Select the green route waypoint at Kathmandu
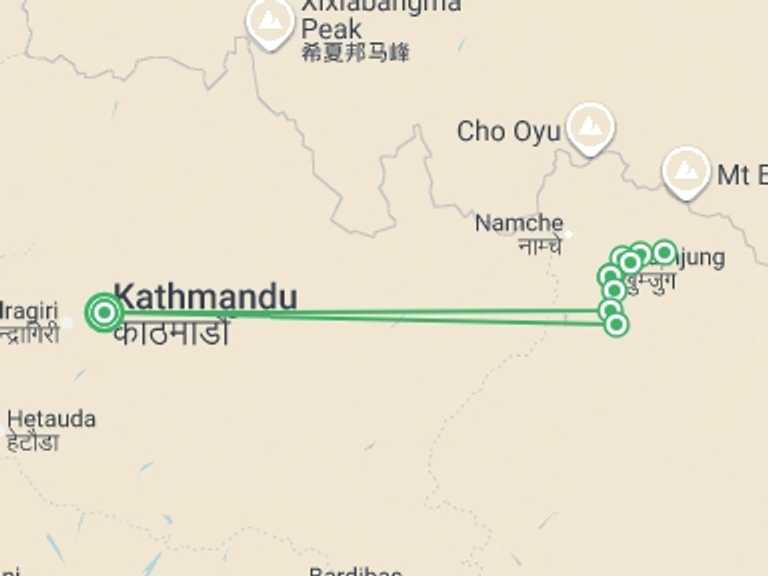Viewport: 768px width, 576px height. tap(104, 312)
